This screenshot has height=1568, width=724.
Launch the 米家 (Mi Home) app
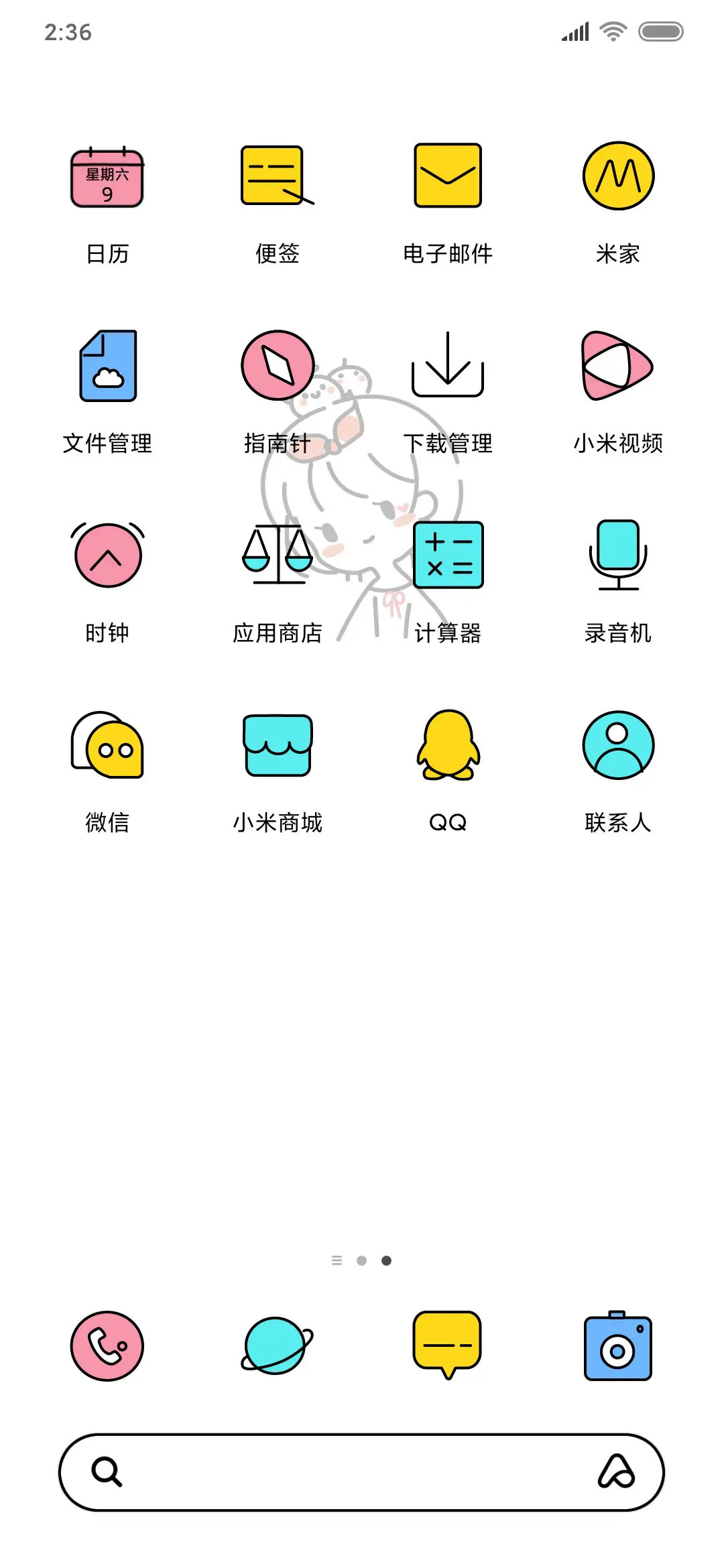coord(617,176)
